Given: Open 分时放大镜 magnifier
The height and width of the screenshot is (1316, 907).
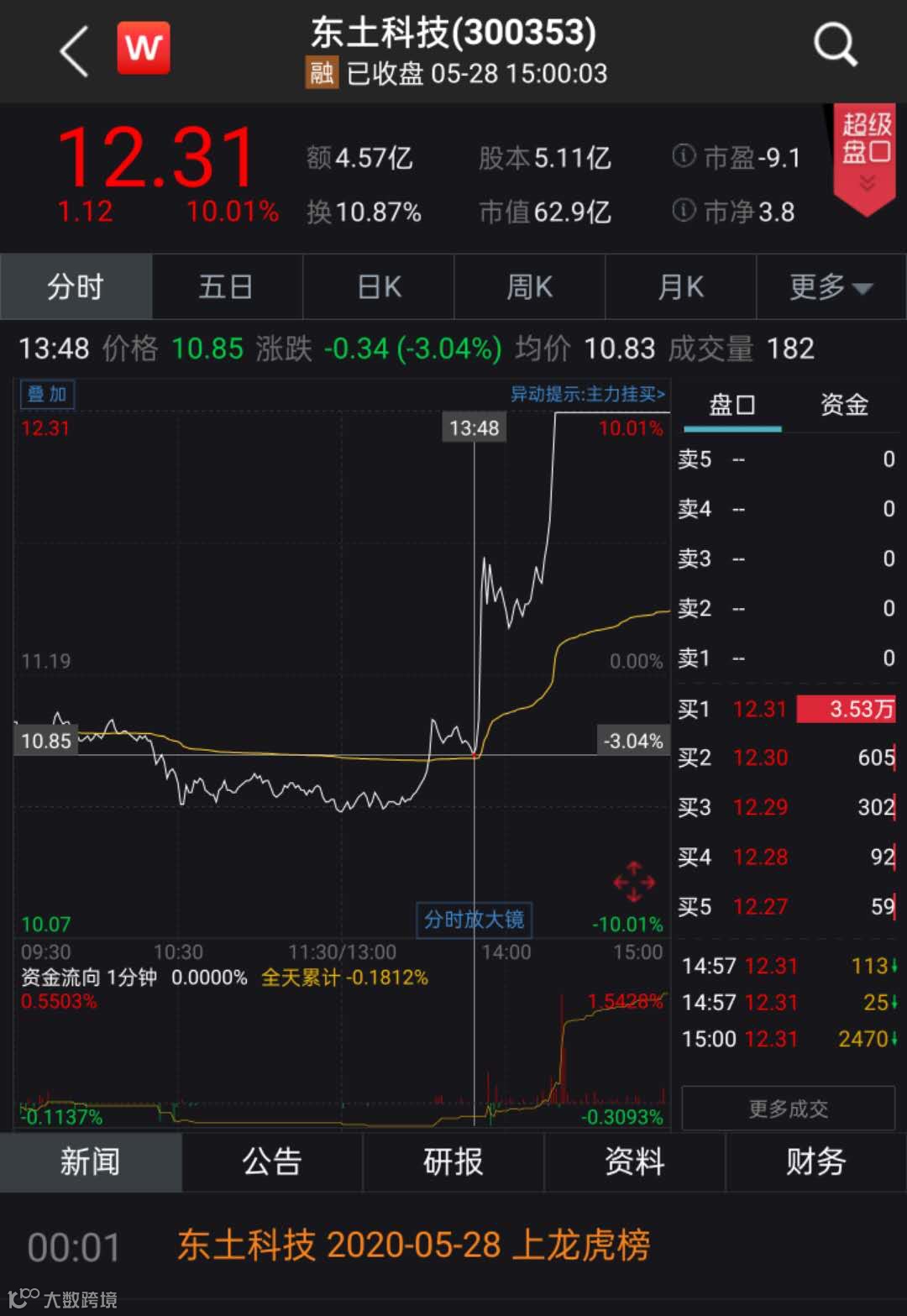Looking at the screenshot, I should (474, 920).
